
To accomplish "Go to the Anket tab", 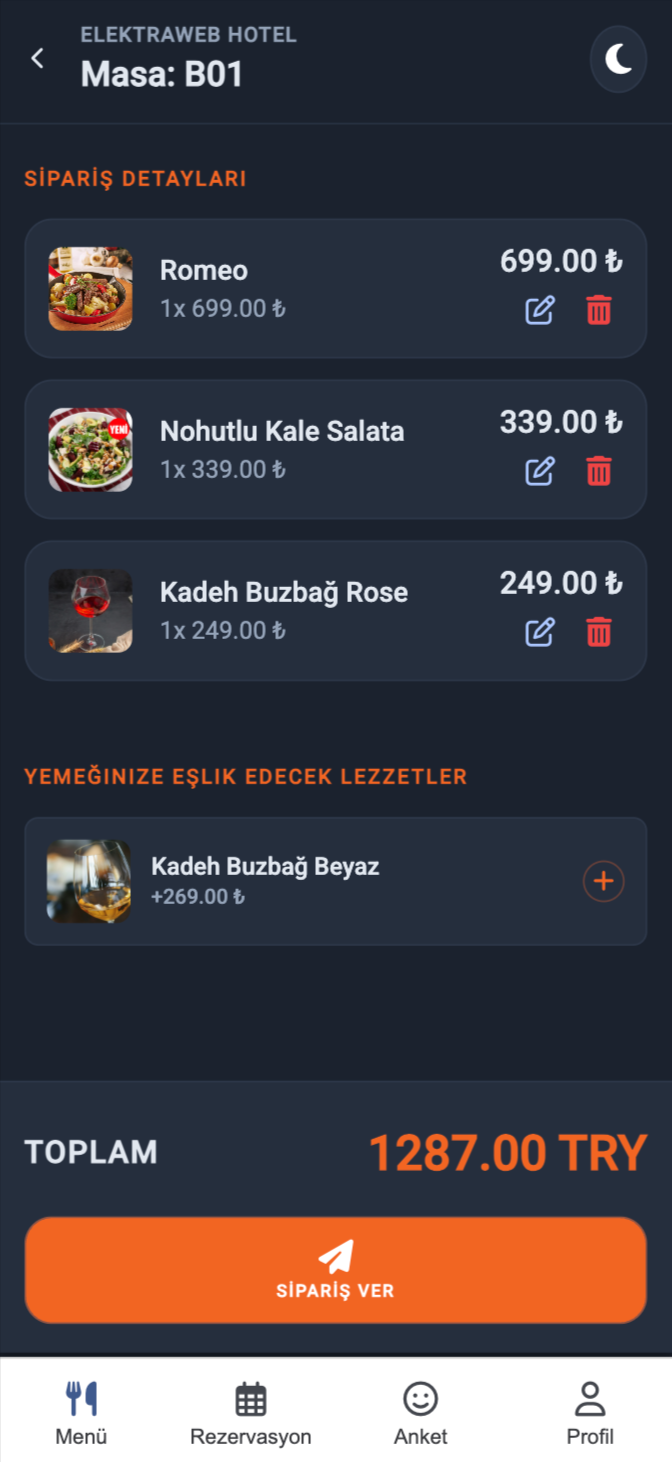I will (420, 1413).
